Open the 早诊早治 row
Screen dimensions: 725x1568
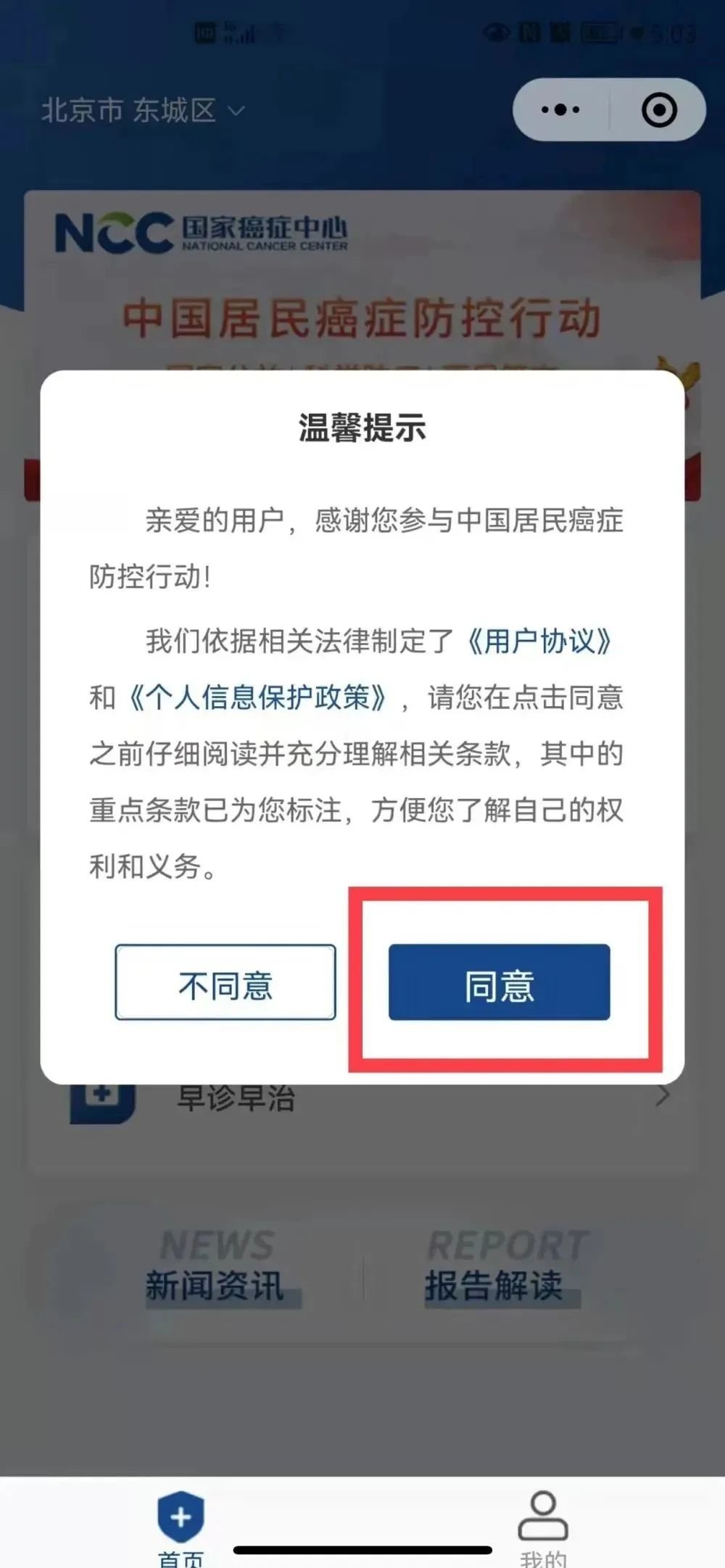coord(362,1098)
